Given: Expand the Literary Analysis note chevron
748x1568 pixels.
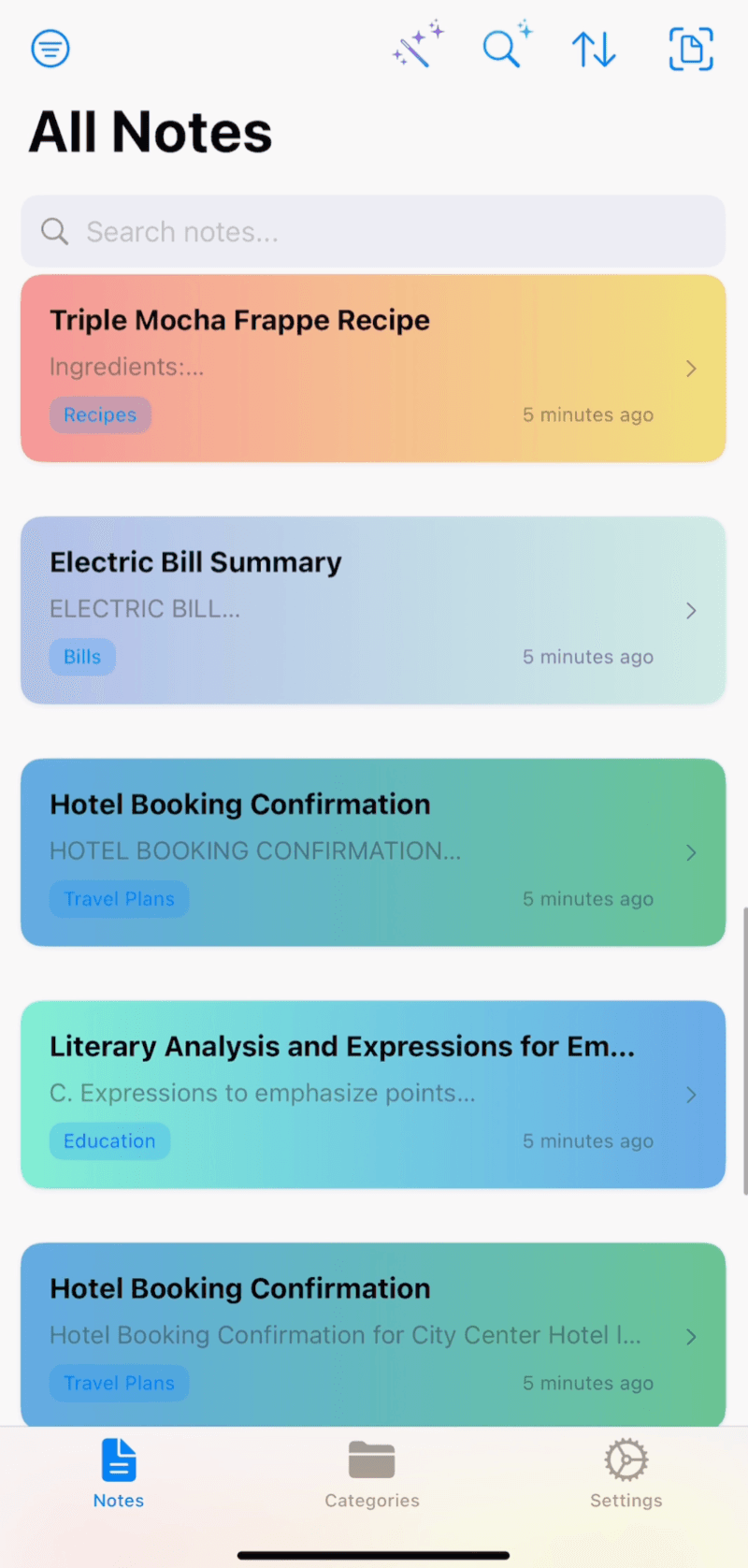Looking at the screenshot, I should [691, 1094].
